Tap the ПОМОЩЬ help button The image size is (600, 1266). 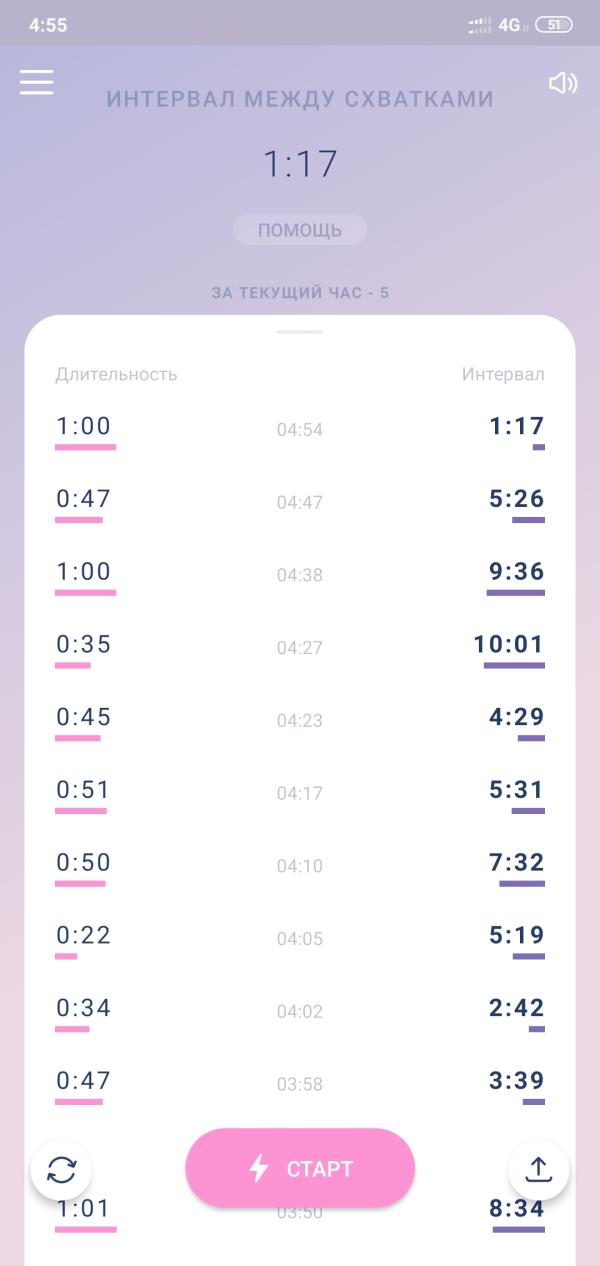pos(300,230)
